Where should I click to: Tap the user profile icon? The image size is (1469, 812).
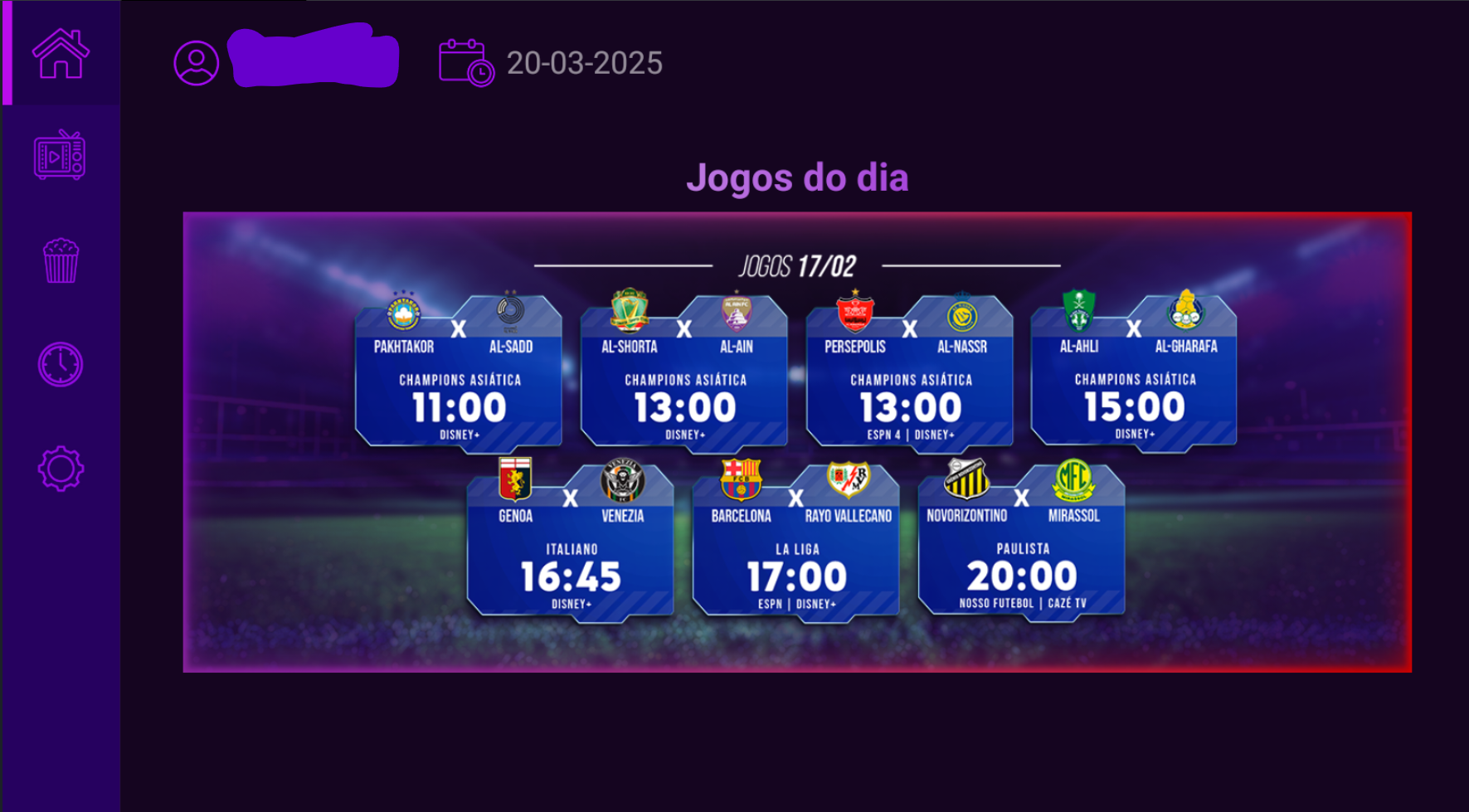click(x=197, y=63)
